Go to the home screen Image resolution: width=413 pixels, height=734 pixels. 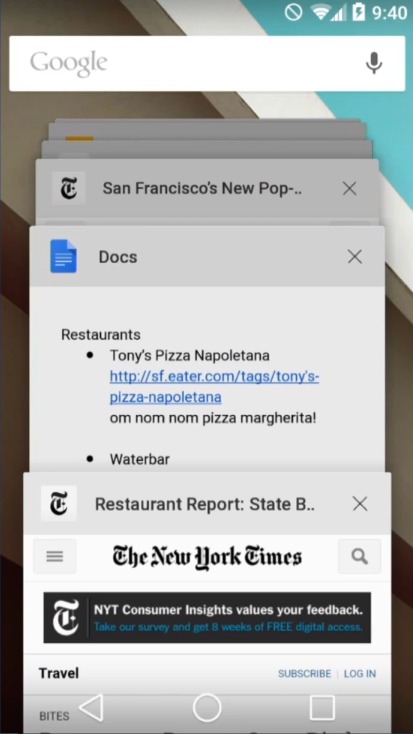(x=206, y=707)
